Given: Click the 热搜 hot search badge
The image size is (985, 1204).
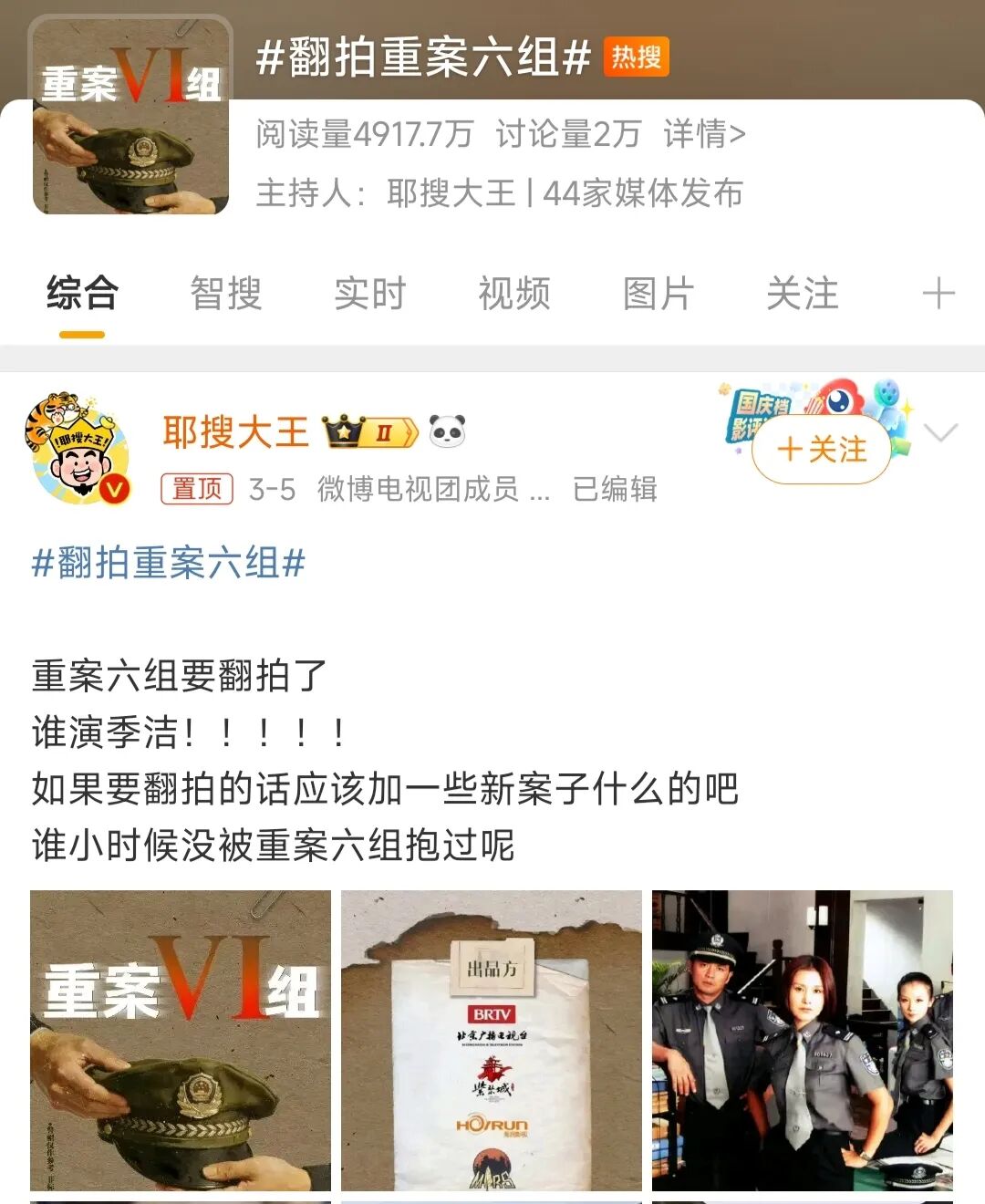Looking at the screenshot, I should 638,57.
